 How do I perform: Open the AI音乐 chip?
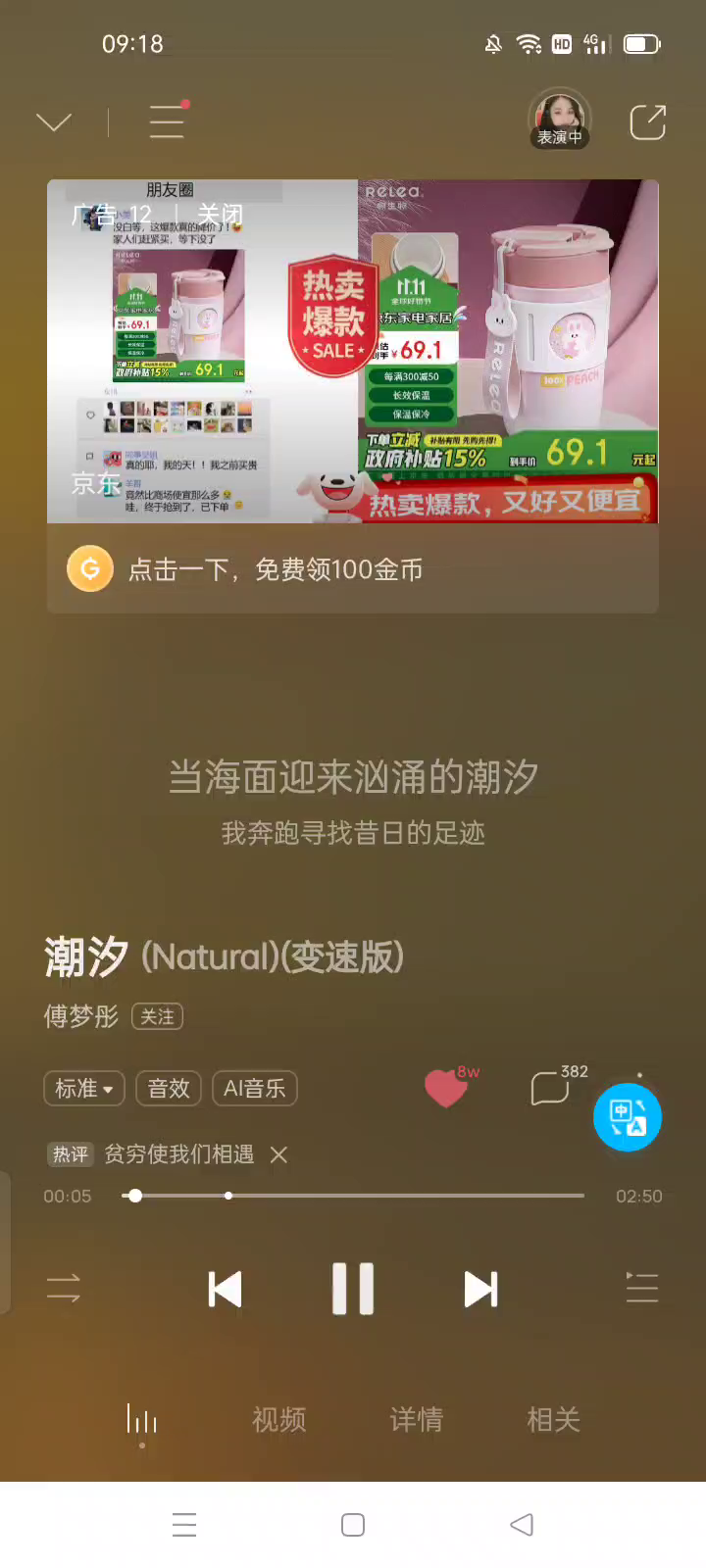point(254,1088)
